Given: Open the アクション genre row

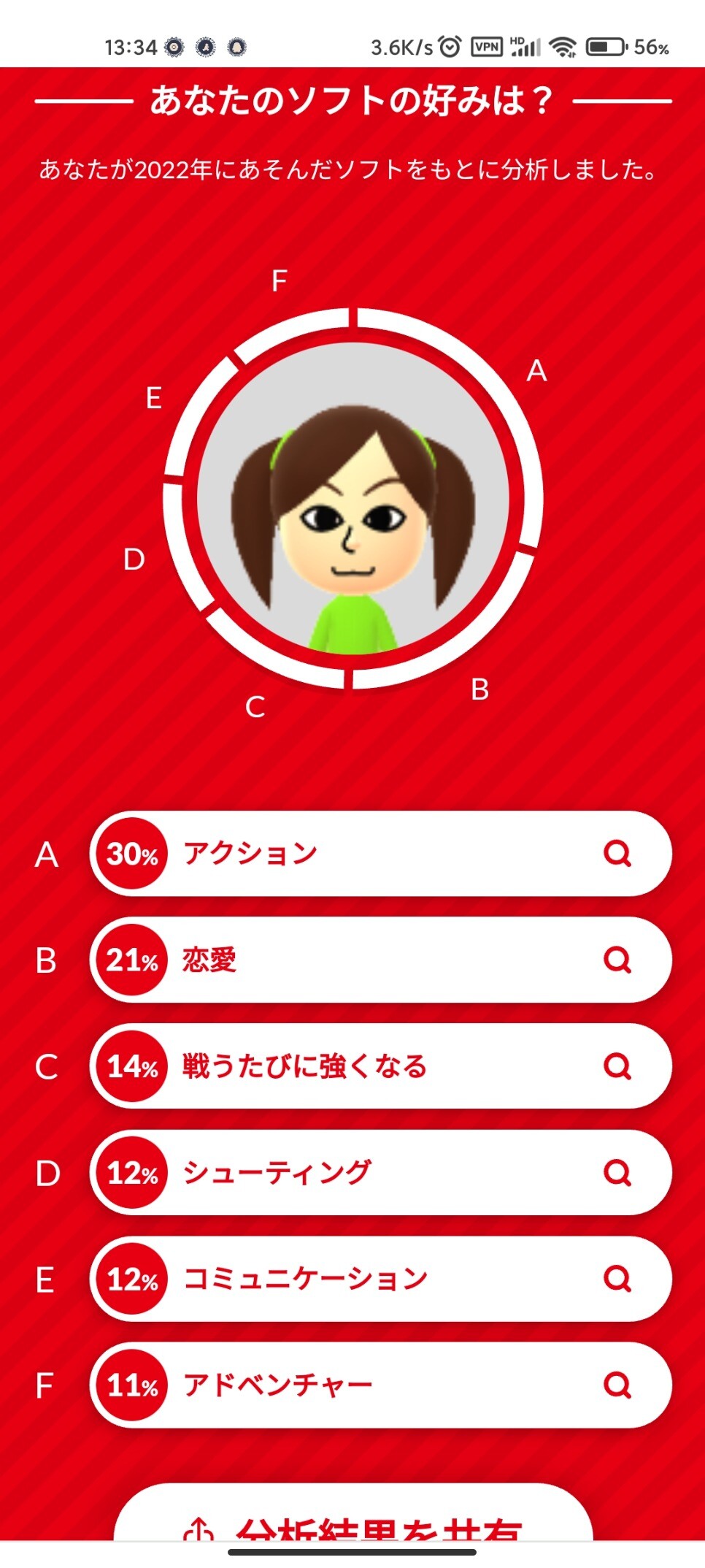Looking at the screenshot, I should (x=380, y=853).
